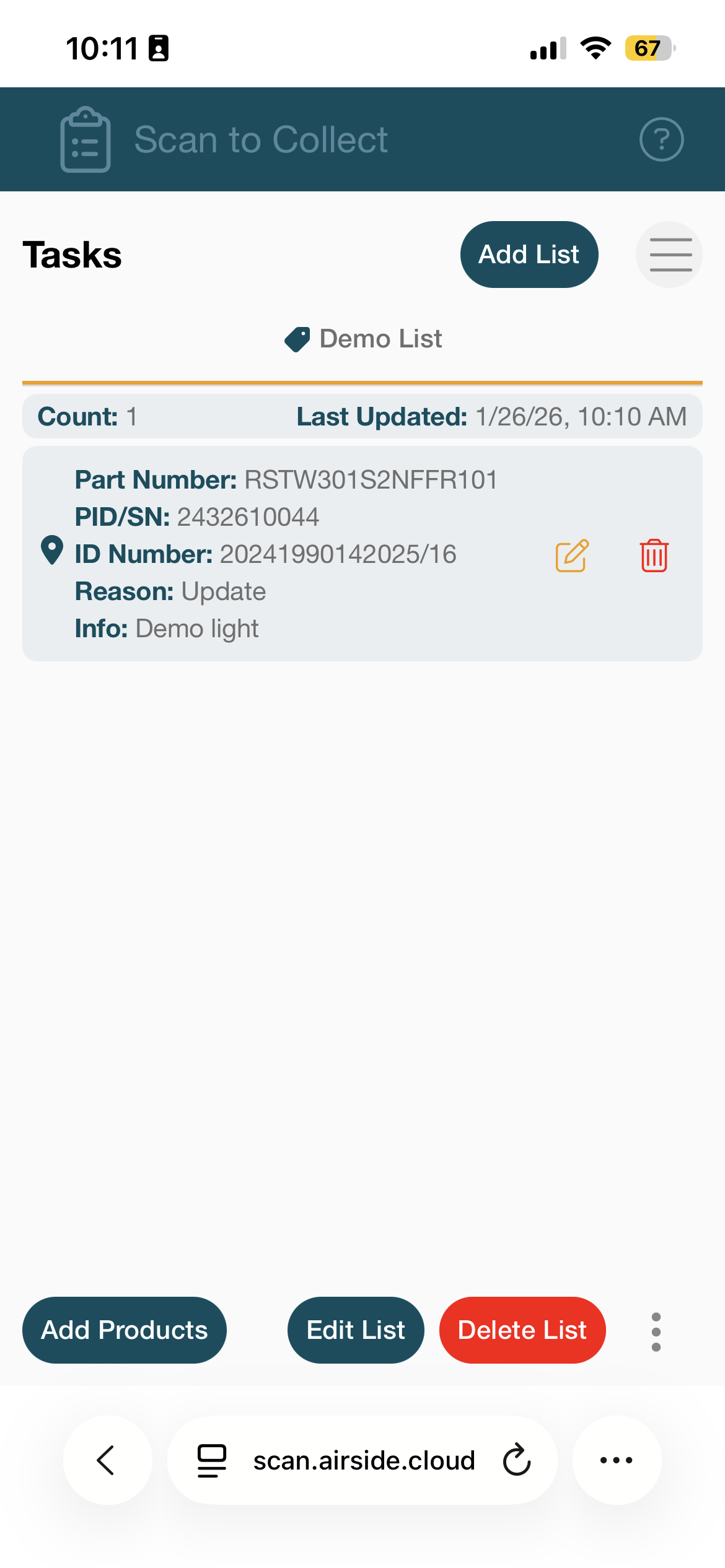Tap the Add List button
Screen dimensions: 725x1568
[529, 255]
